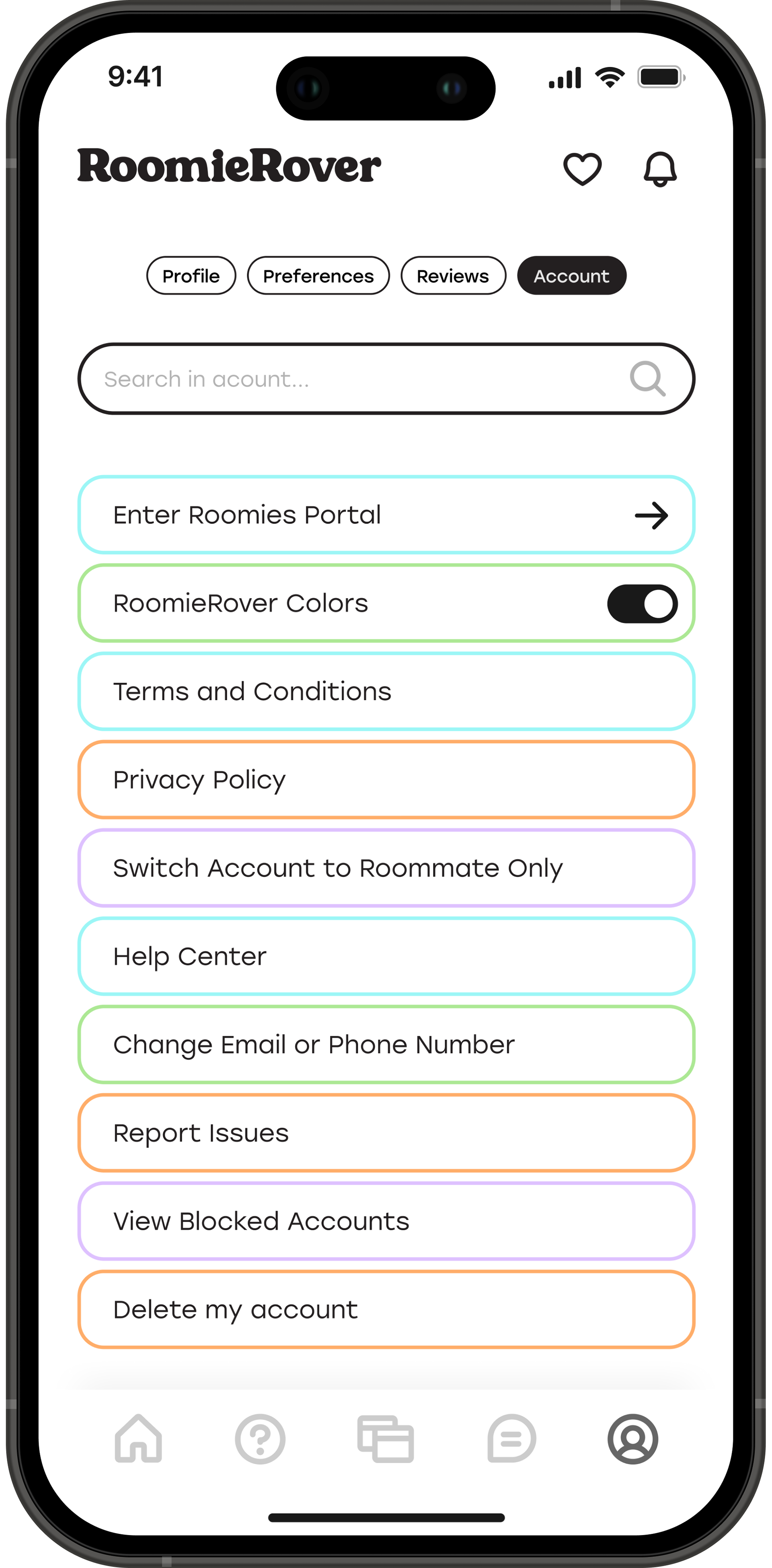
Task: Open the cards tab in bottom bar
Action: click(385, 1439)
